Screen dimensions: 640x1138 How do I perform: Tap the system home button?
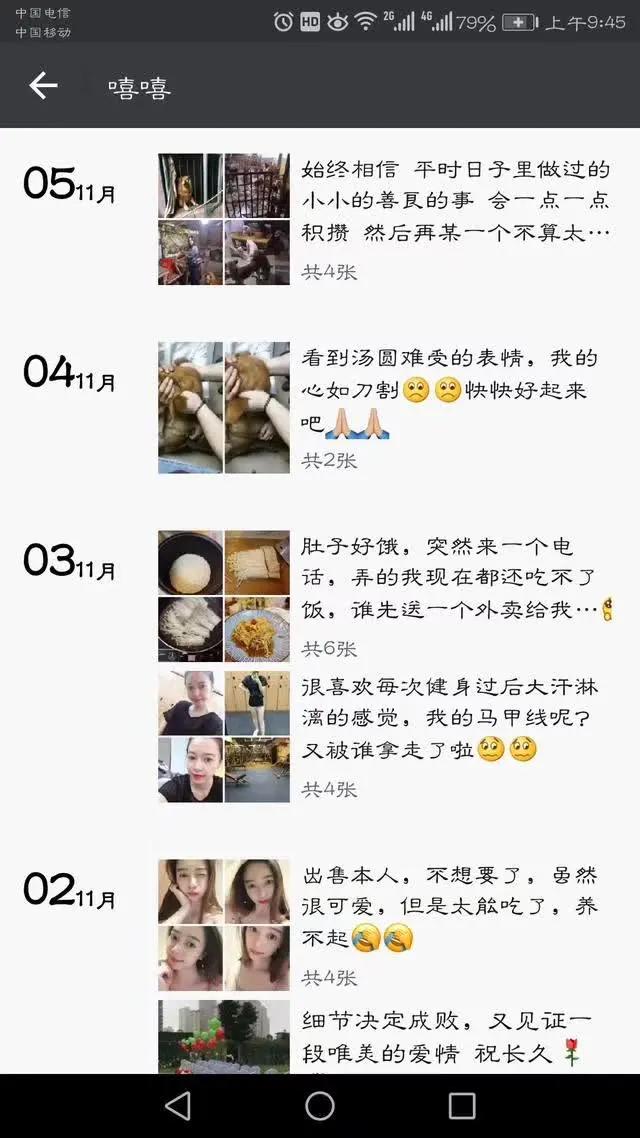320,1105
